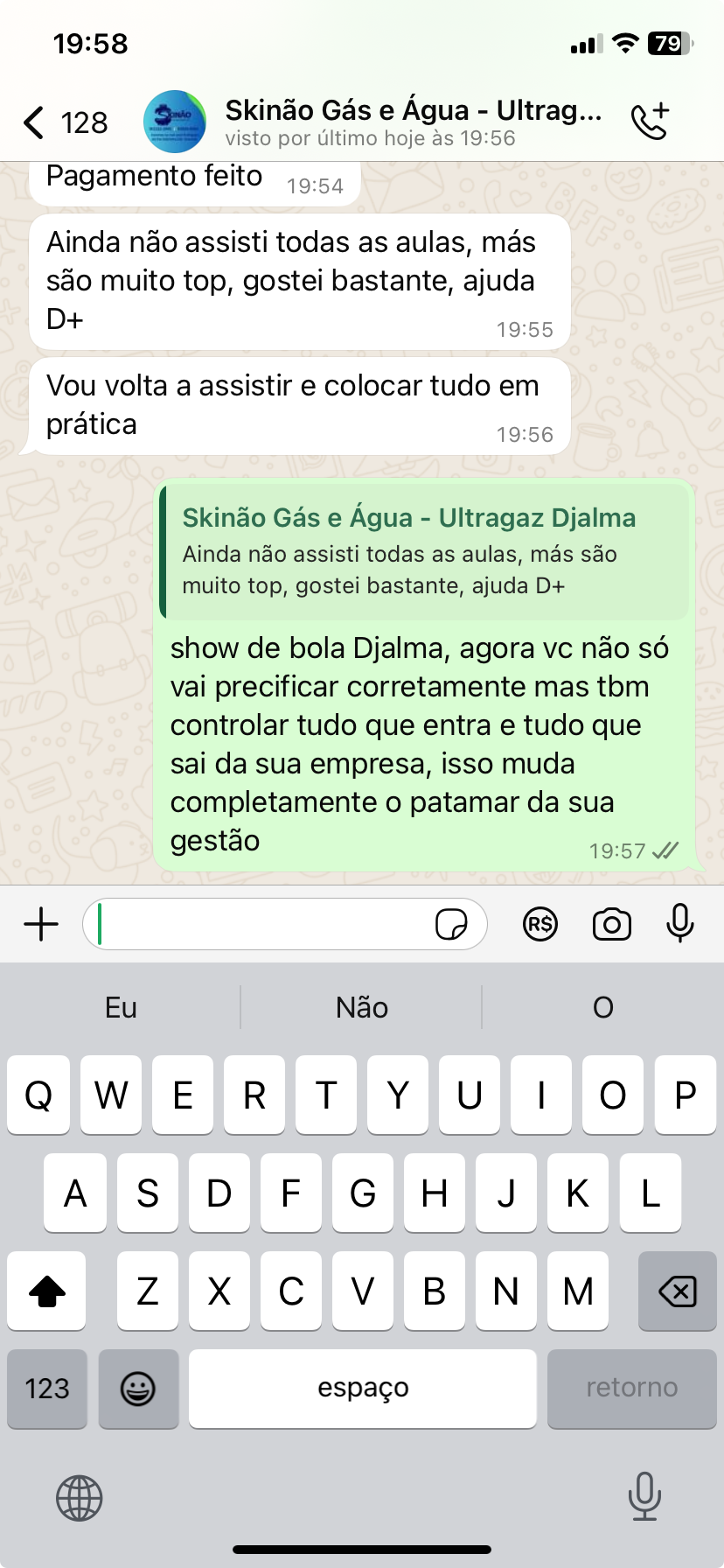Tap the backspace key
724x1568 pixels.
677,1291
